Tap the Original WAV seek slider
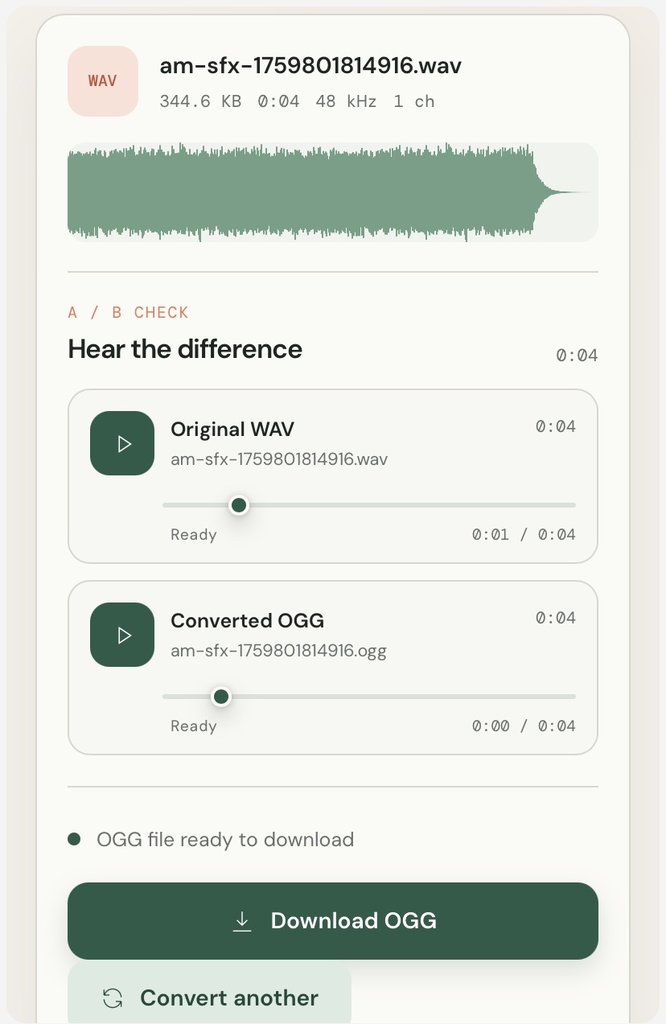The height and width of the screenshot is (1024, 666). click(369, 505)
